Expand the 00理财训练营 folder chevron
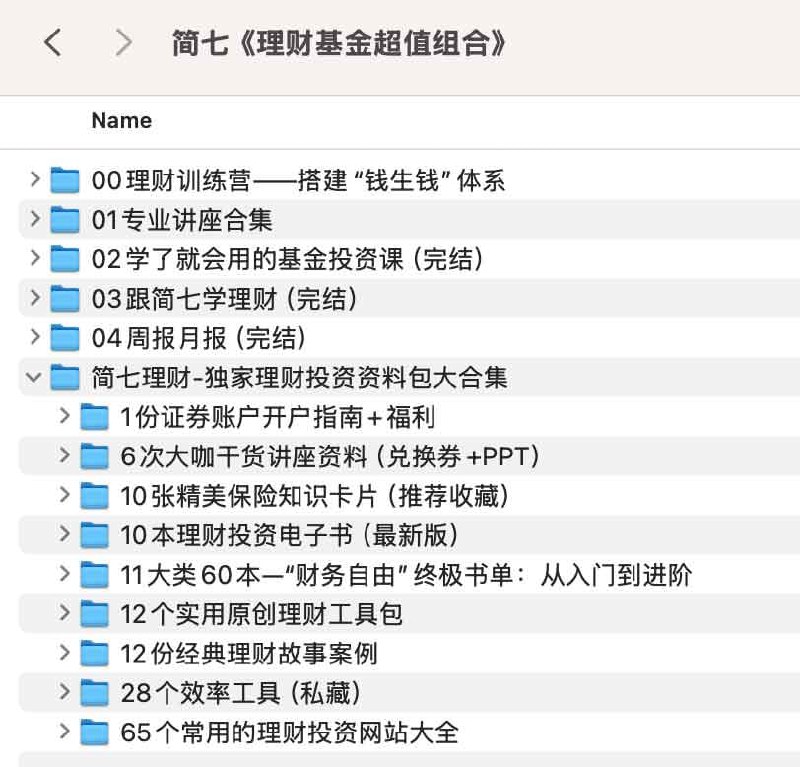This screenshot has width=800, height=767. (x=35, y=180)
